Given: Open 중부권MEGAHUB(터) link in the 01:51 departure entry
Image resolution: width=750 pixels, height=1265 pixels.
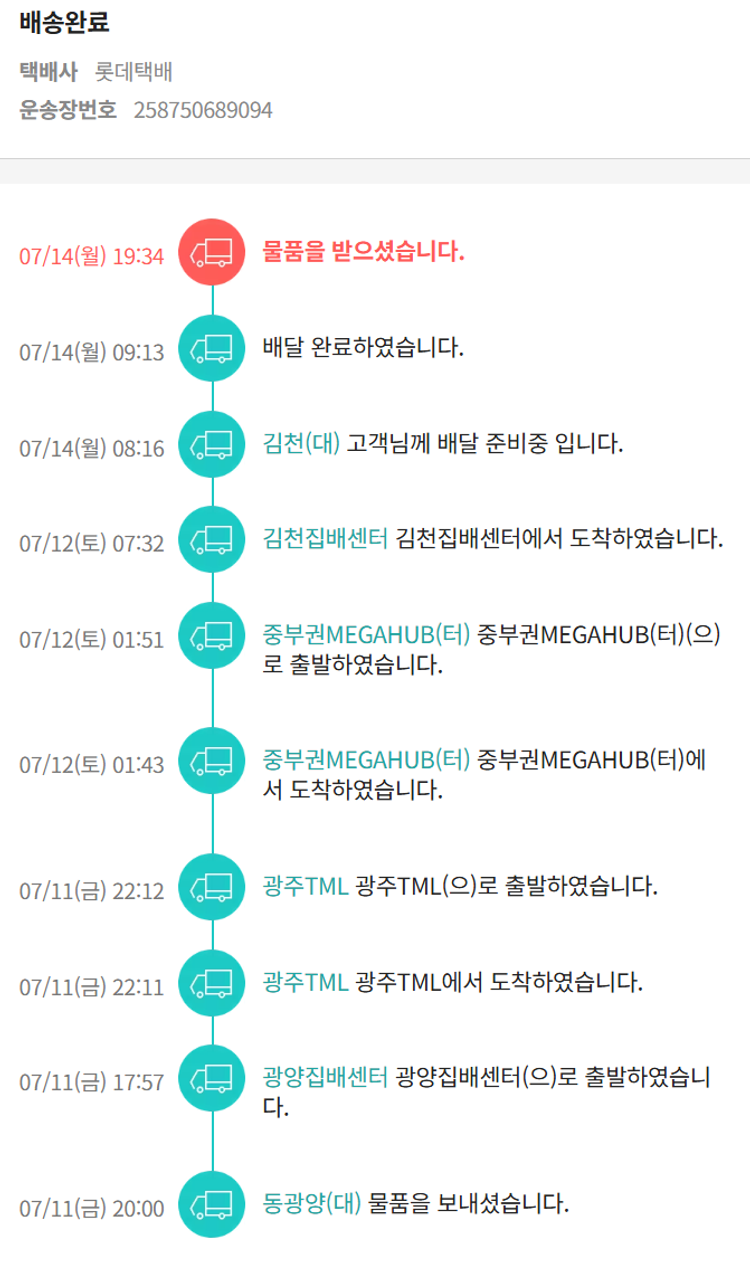Looking at the screenshot, I should click(365, 635).
